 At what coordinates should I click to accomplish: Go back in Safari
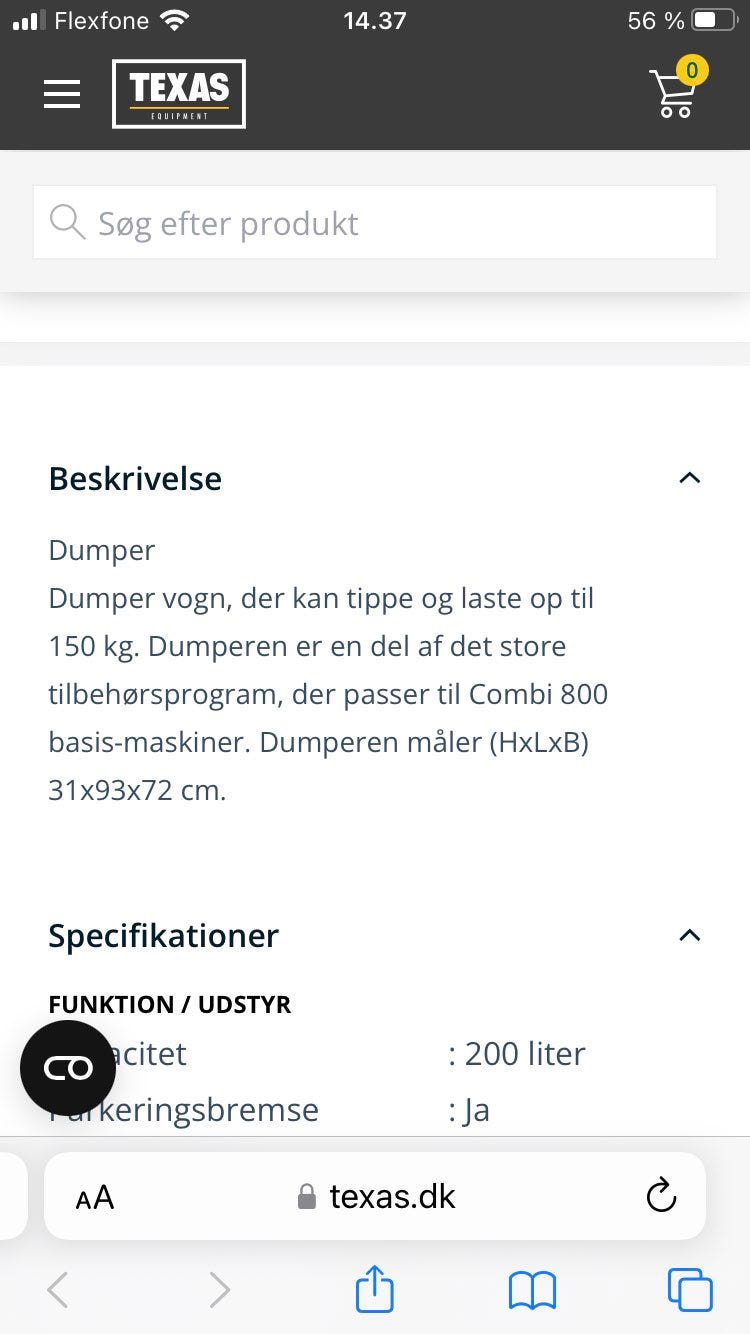pos(58,1290)
